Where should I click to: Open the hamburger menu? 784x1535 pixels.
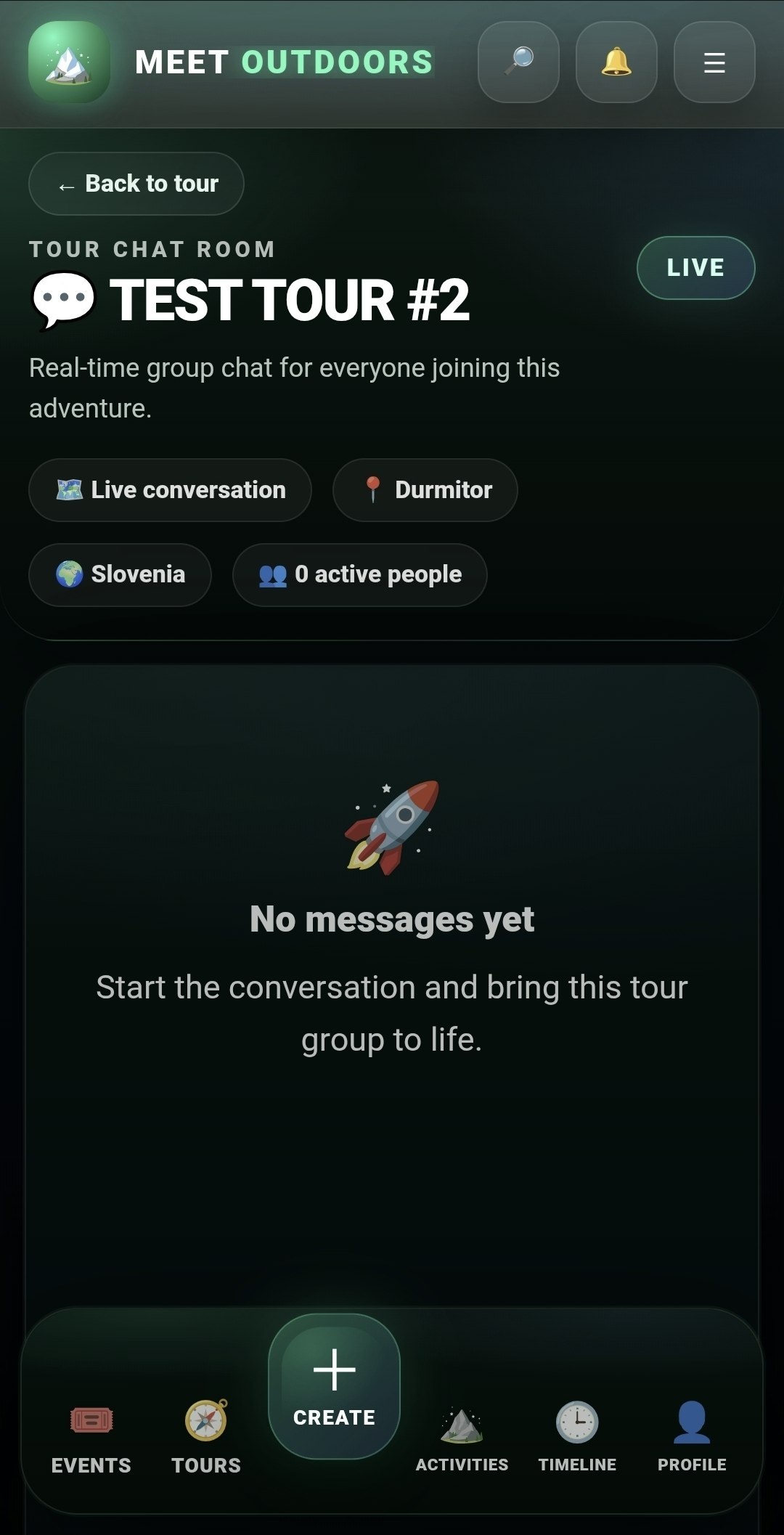pyautogui.click(x=714, y=62)
